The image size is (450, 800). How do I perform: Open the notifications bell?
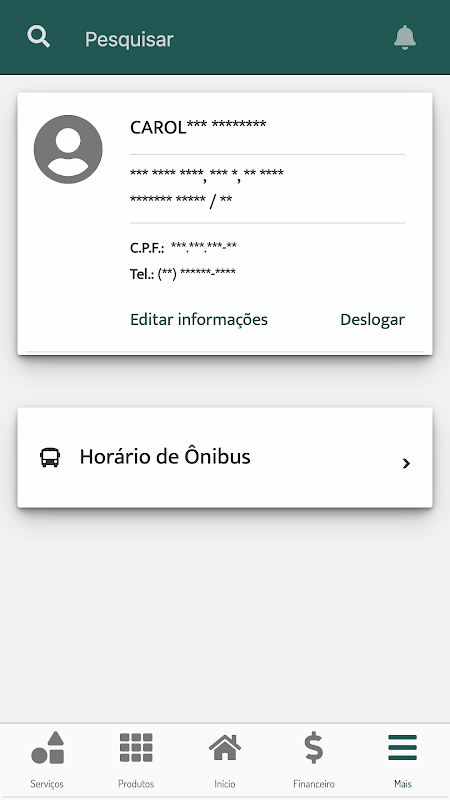(405, 38)
